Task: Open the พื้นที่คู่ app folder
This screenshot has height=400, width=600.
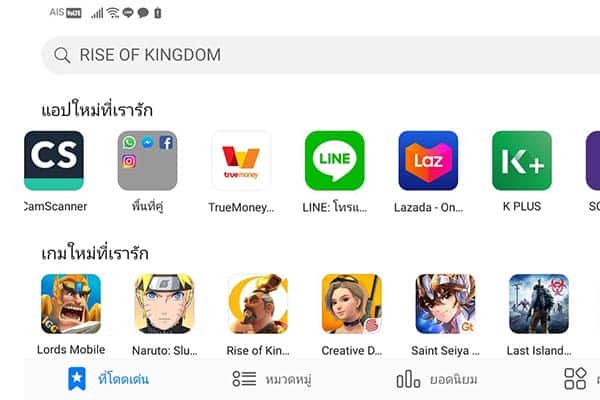Action: 147,160
